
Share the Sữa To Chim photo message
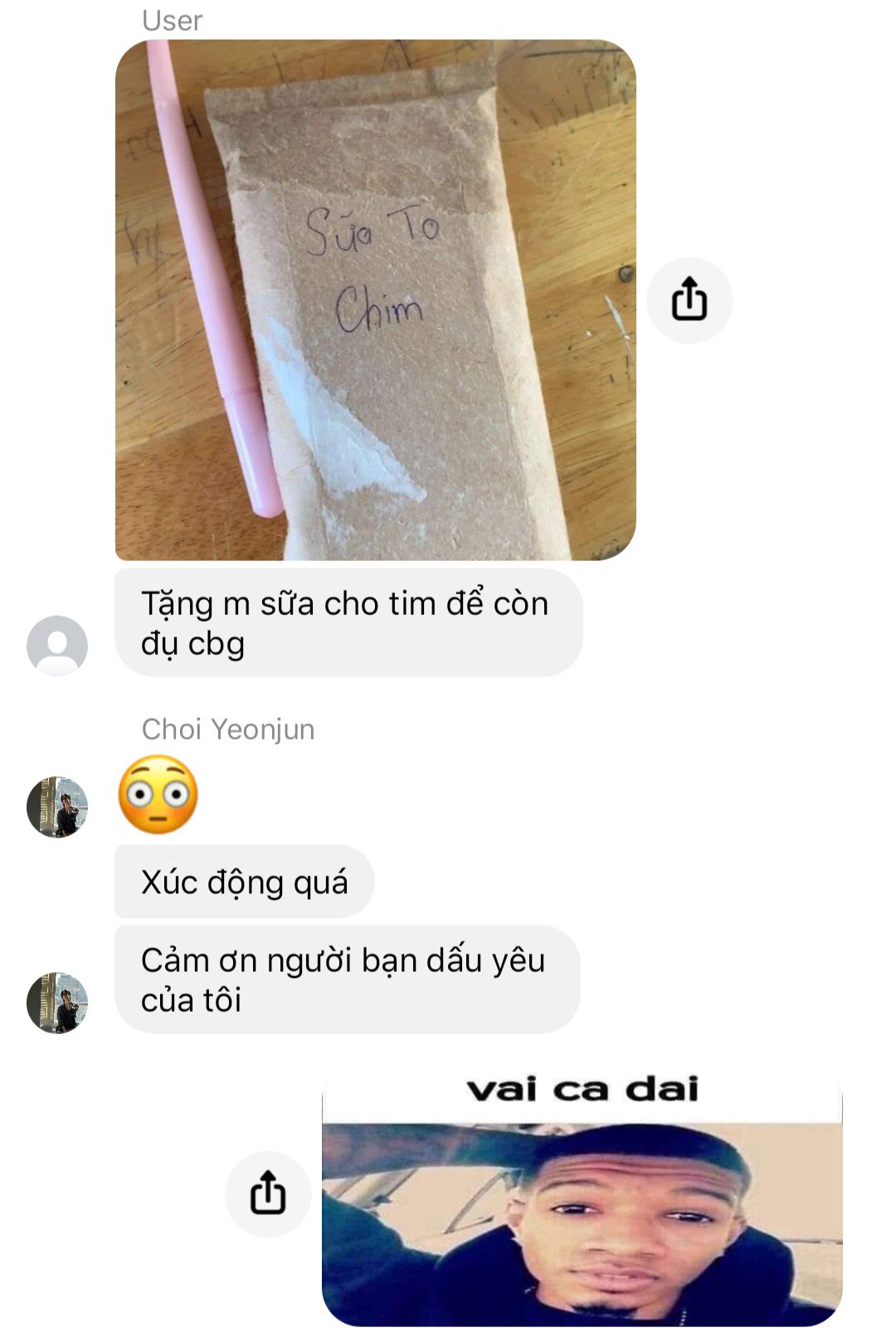(x=689, y=300)
